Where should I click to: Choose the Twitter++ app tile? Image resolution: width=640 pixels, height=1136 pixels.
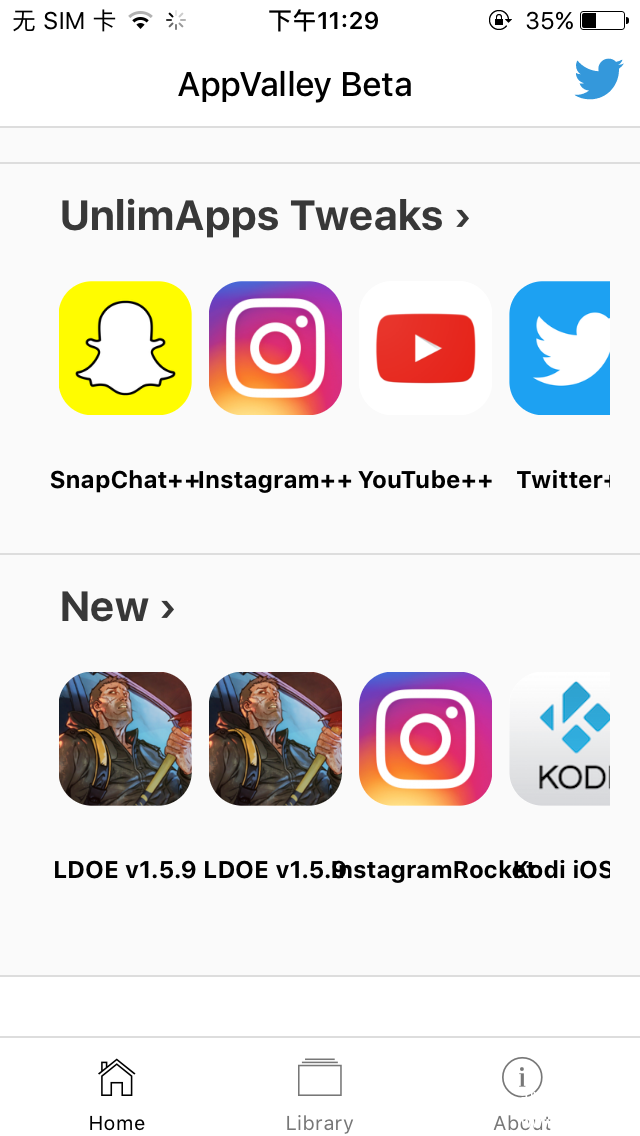(560, 348)
